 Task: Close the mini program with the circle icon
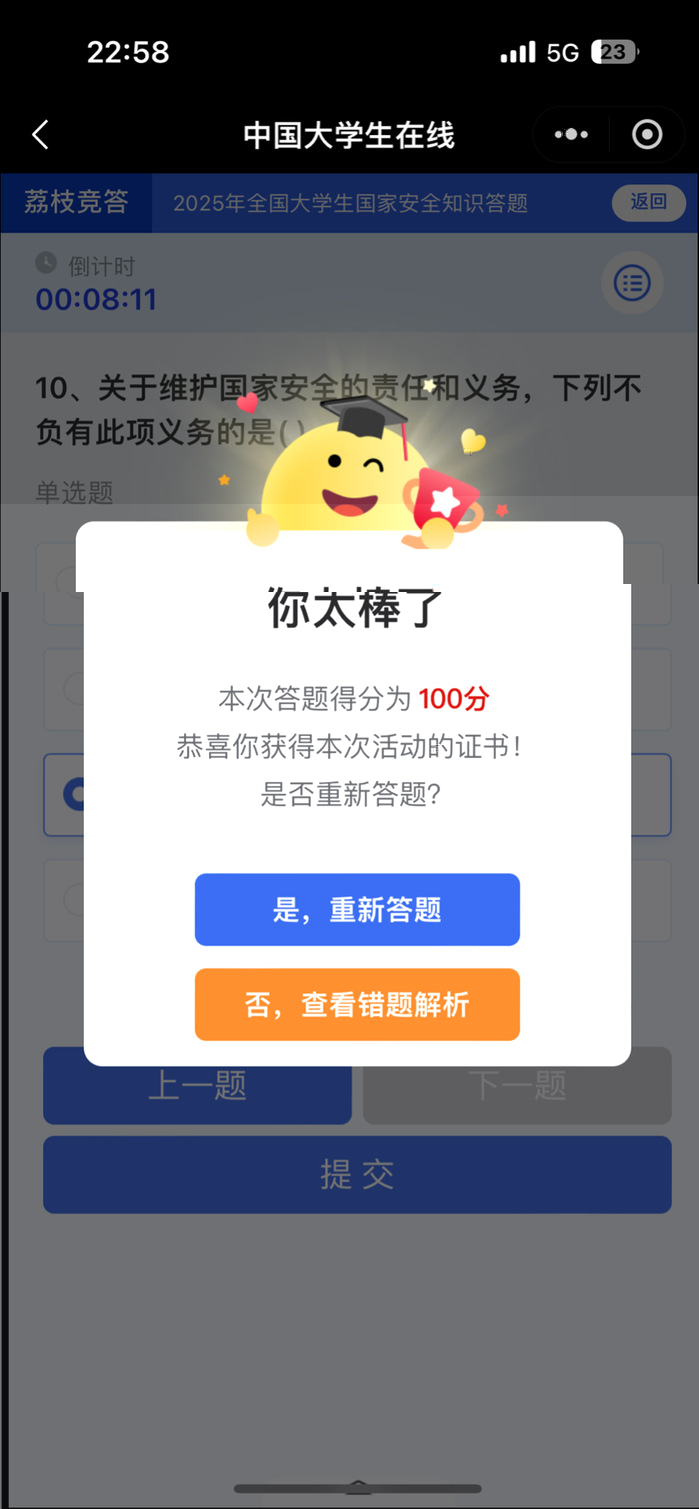[x=647, y=135]
